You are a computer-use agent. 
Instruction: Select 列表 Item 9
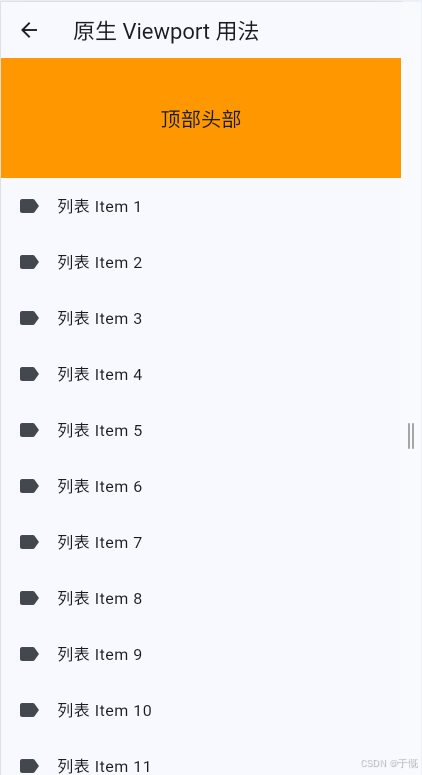point(201,654)
